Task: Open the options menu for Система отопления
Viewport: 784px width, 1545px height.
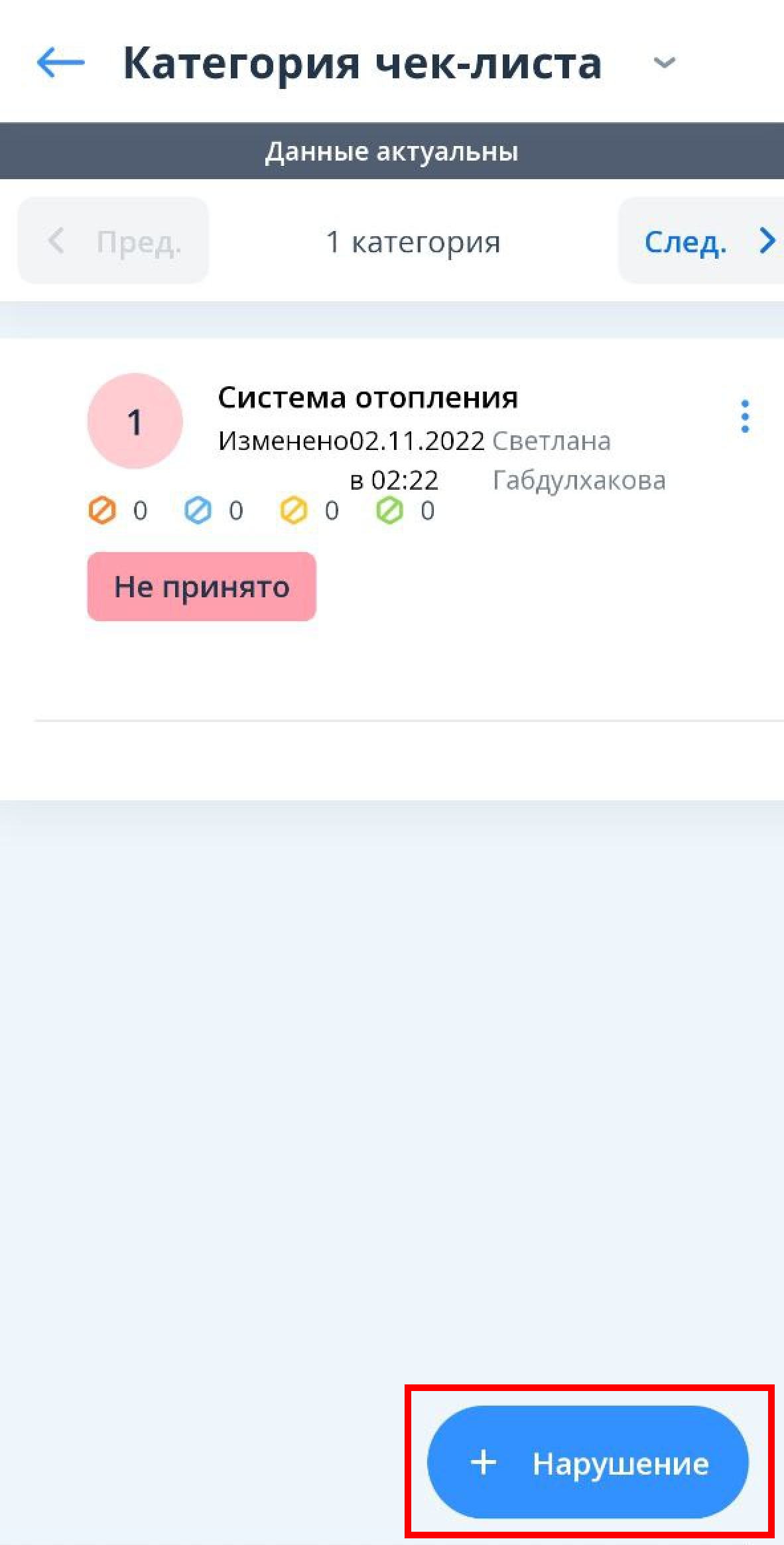Action: (x=745, y=417)
